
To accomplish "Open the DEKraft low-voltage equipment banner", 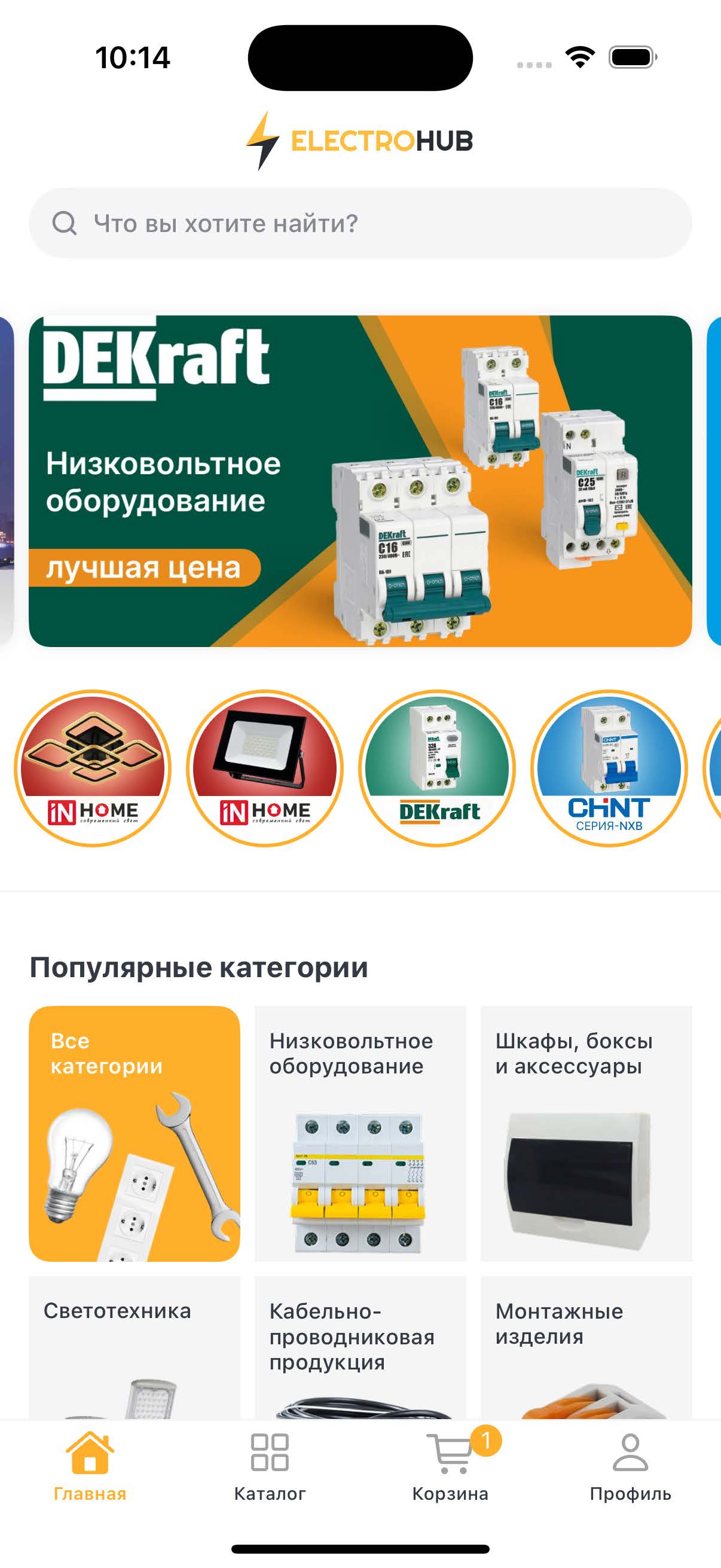I will click(x=360, y=481).
